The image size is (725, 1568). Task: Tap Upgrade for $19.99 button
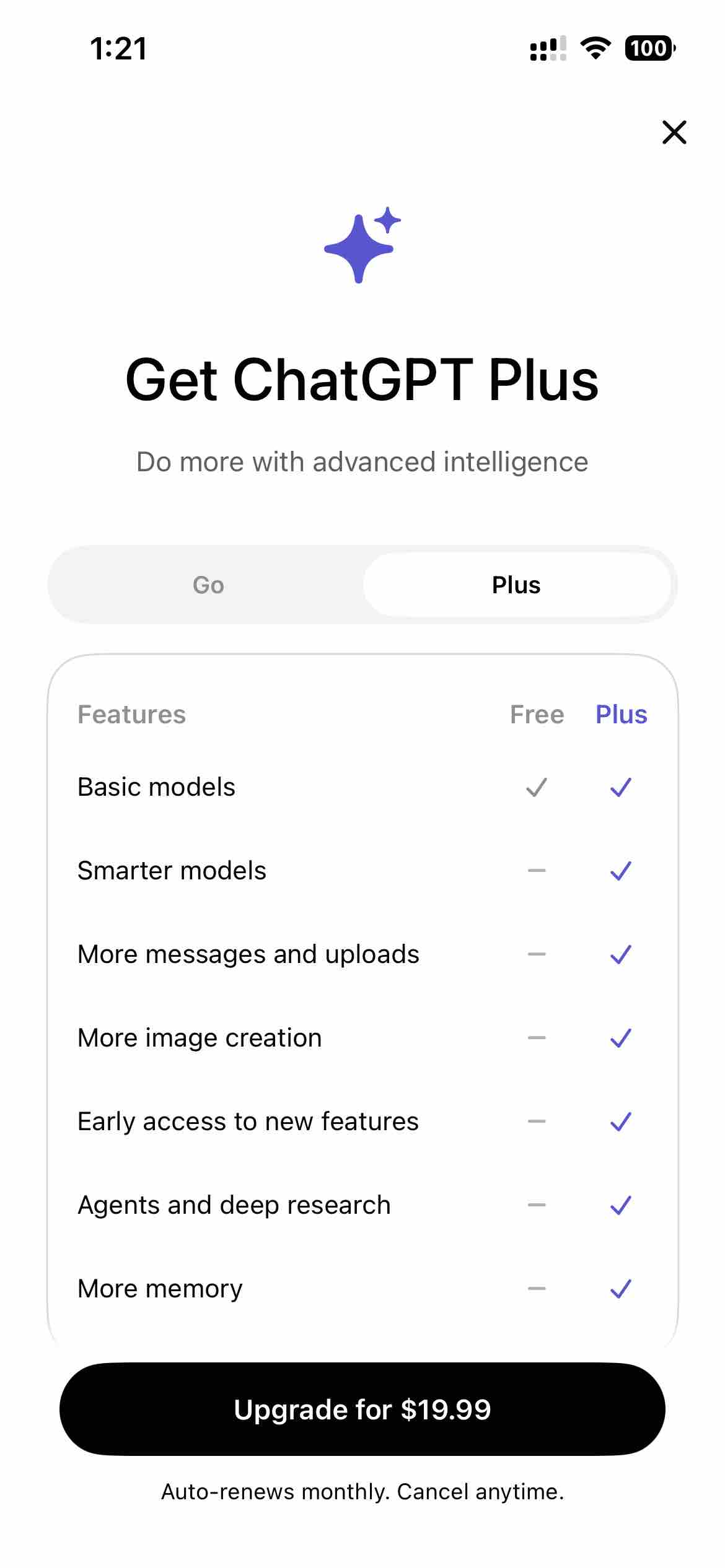(x=362, y=1409)
